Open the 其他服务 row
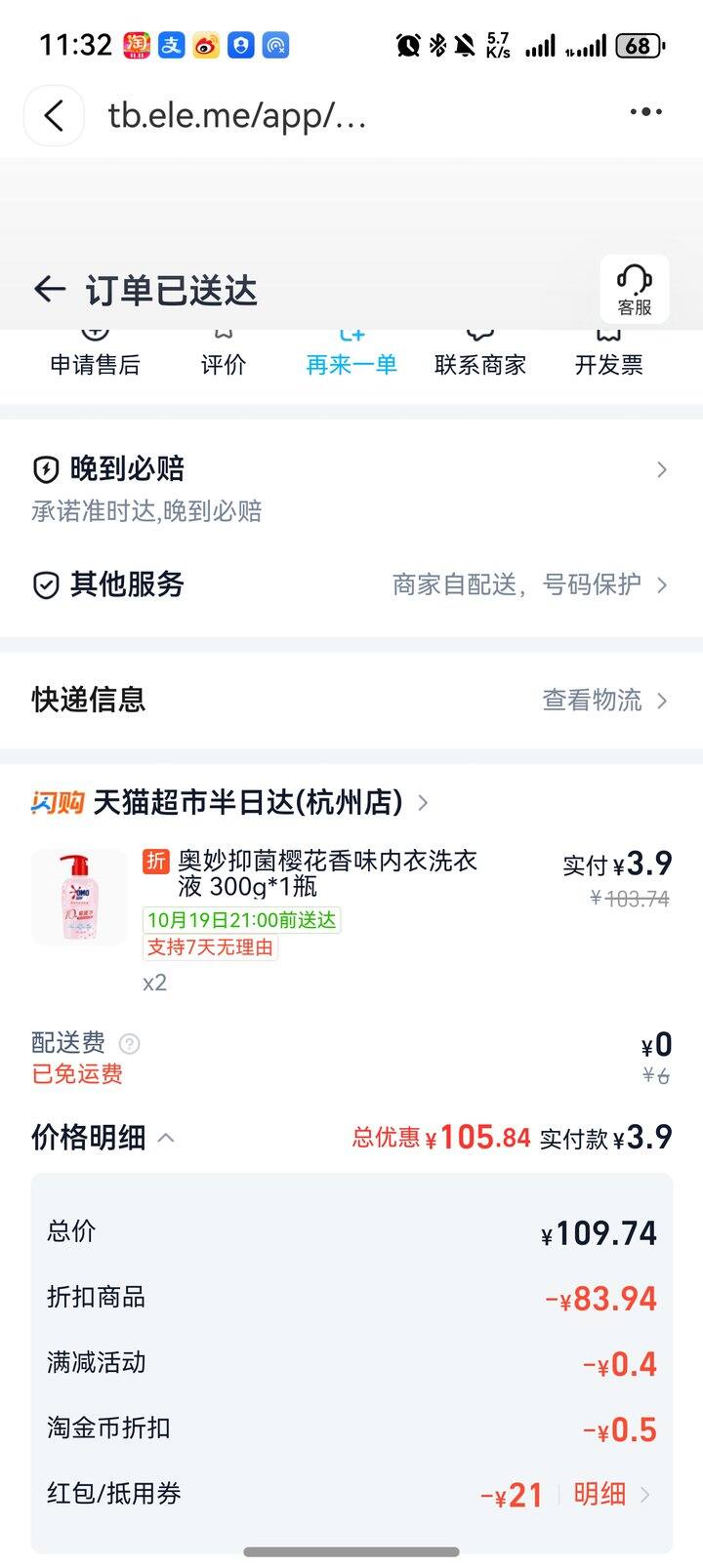This screenshot has height=1568, width=703. pyautogui.click(x=351, y=584)
